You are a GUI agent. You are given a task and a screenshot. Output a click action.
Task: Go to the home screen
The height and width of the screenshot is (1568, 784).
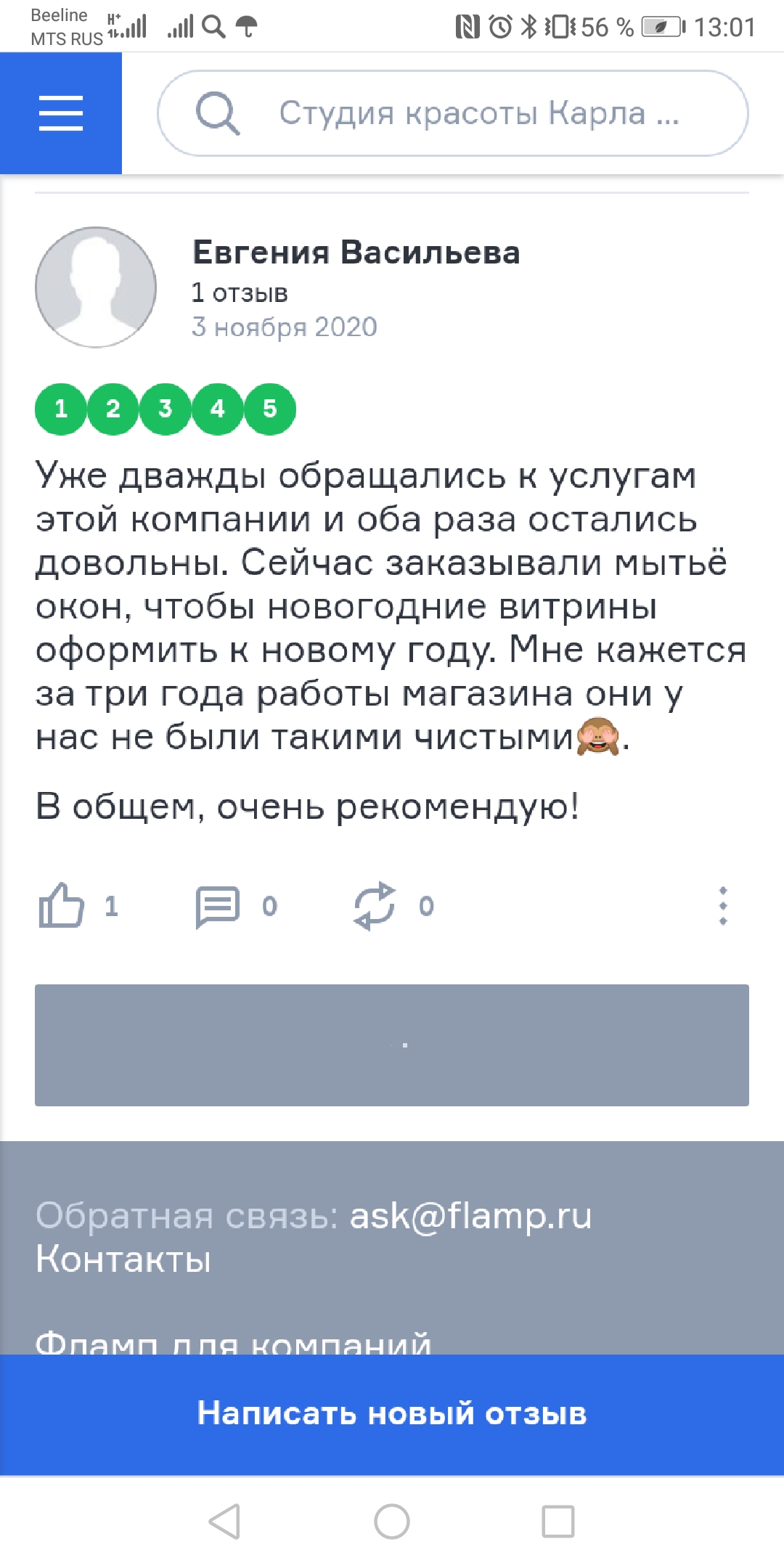point(392,1522)
